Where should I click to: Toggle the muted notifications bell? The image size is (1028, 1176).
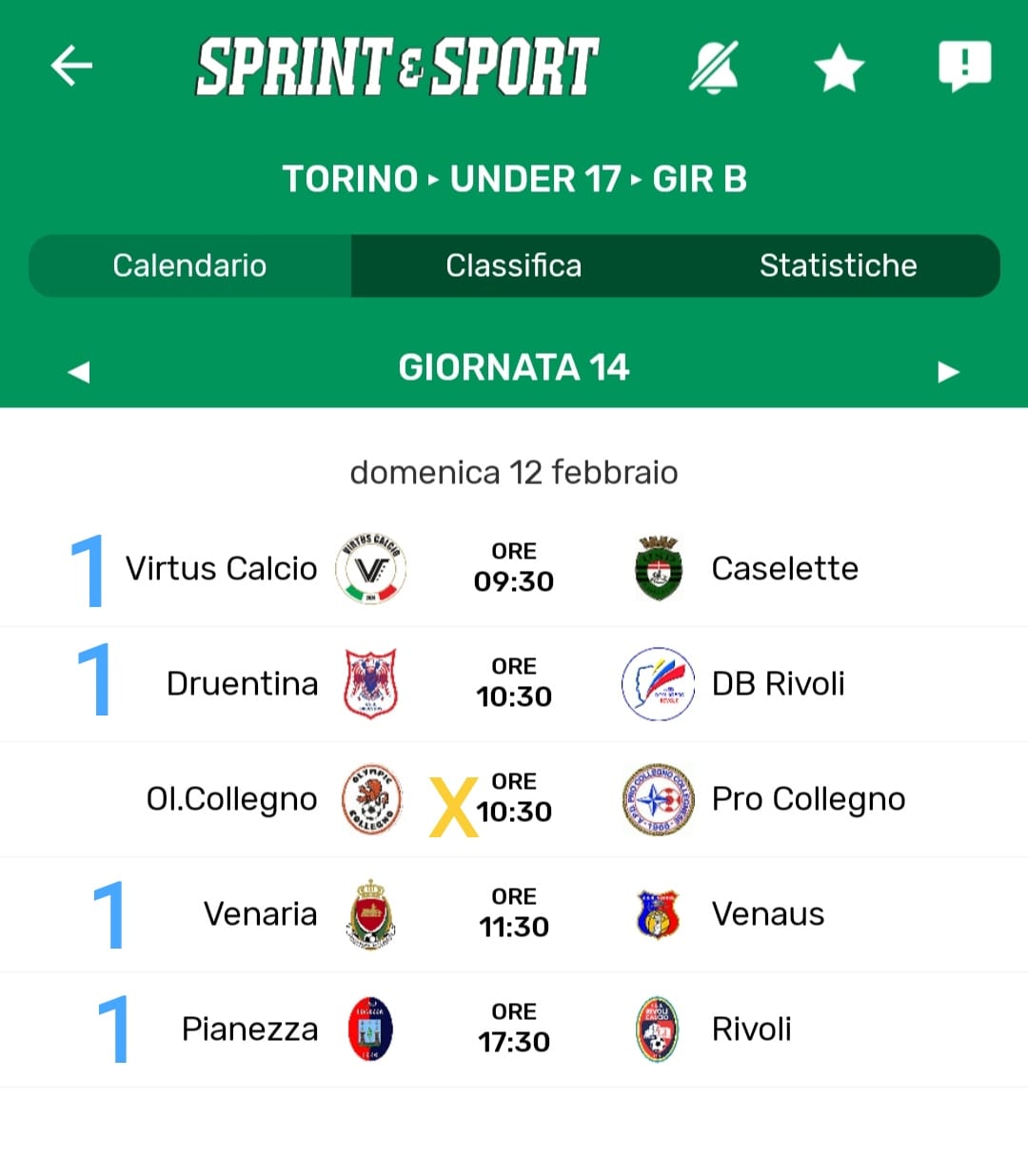coord(714,68)
